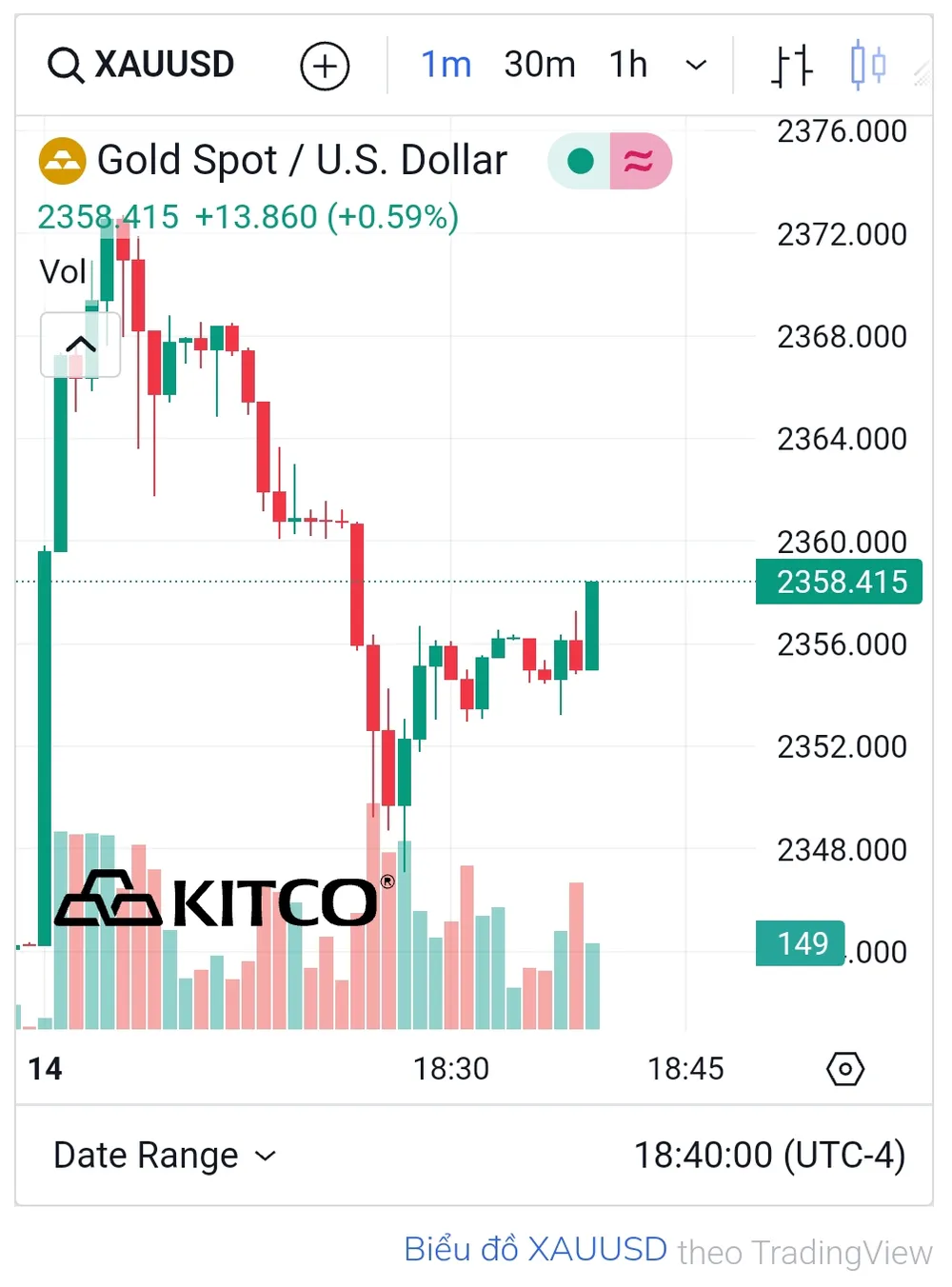Viewport: 952px width, 1287px height.
Task: Open the Date Range dropdown
Action: [165, 1155]
